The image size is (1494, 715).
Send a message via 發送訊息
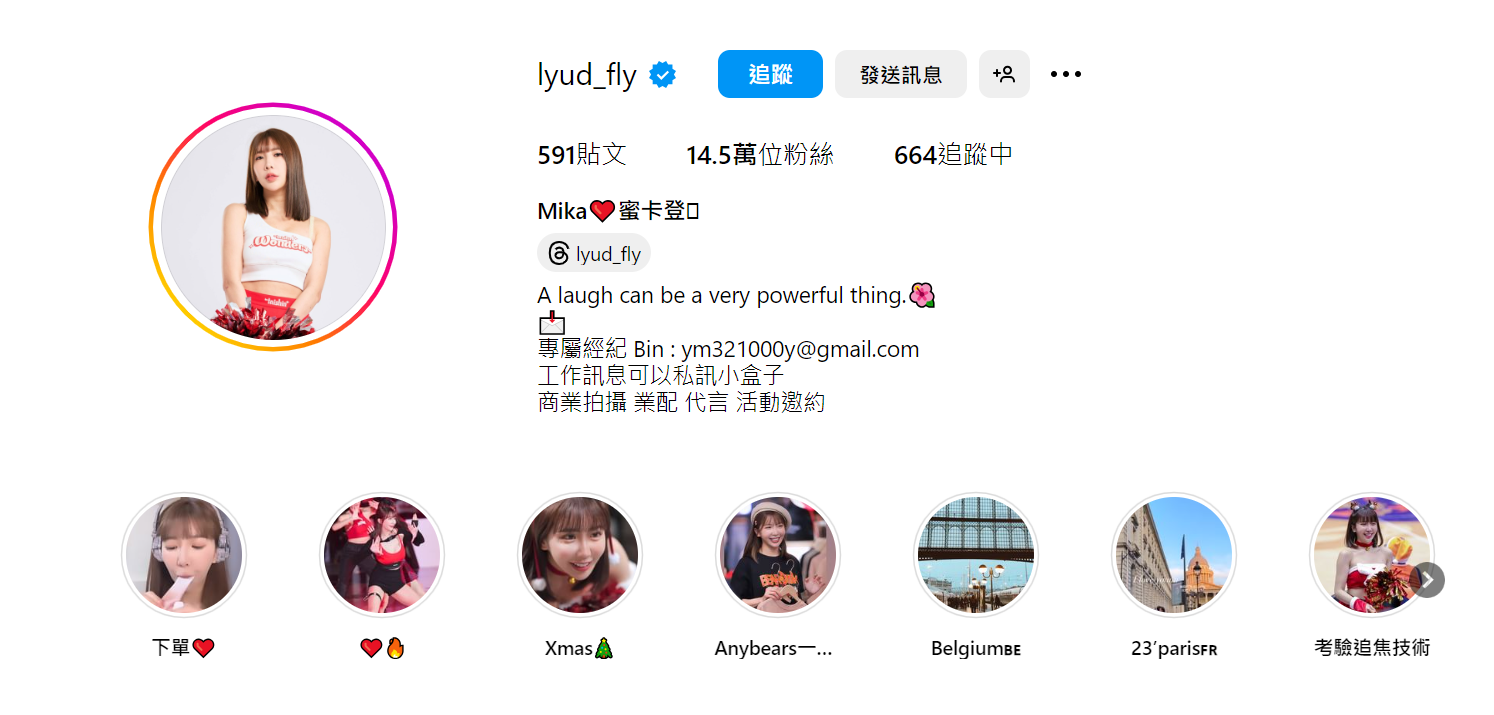[x=900, y=74]
